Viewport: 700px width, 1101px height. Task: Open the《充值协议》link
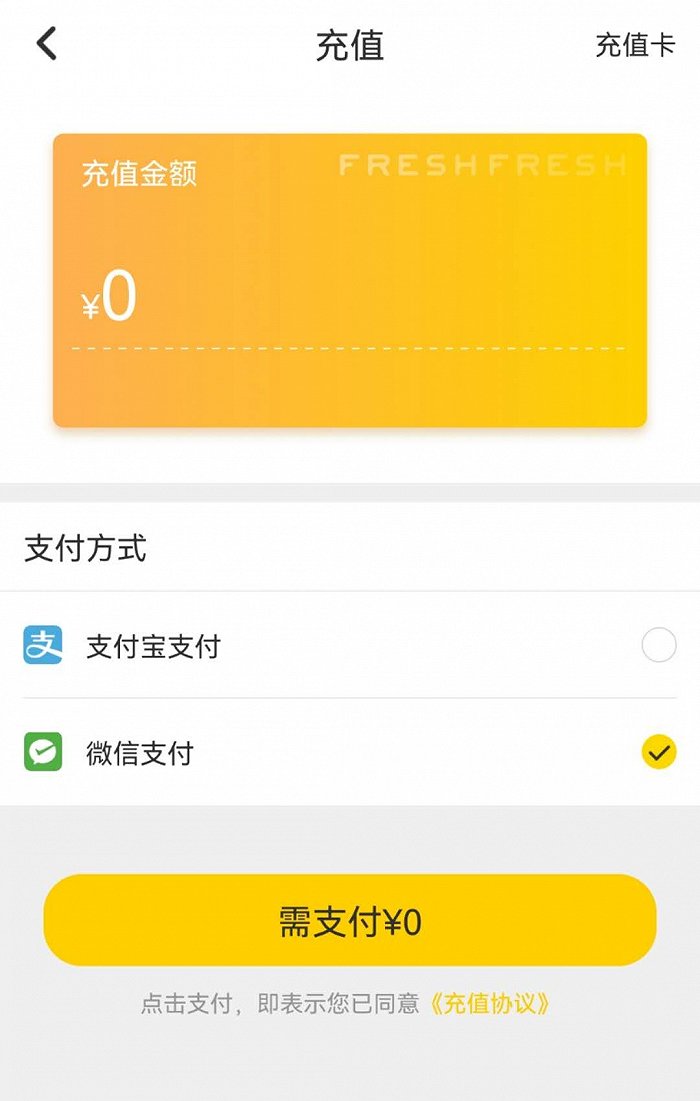(489, 1003)
